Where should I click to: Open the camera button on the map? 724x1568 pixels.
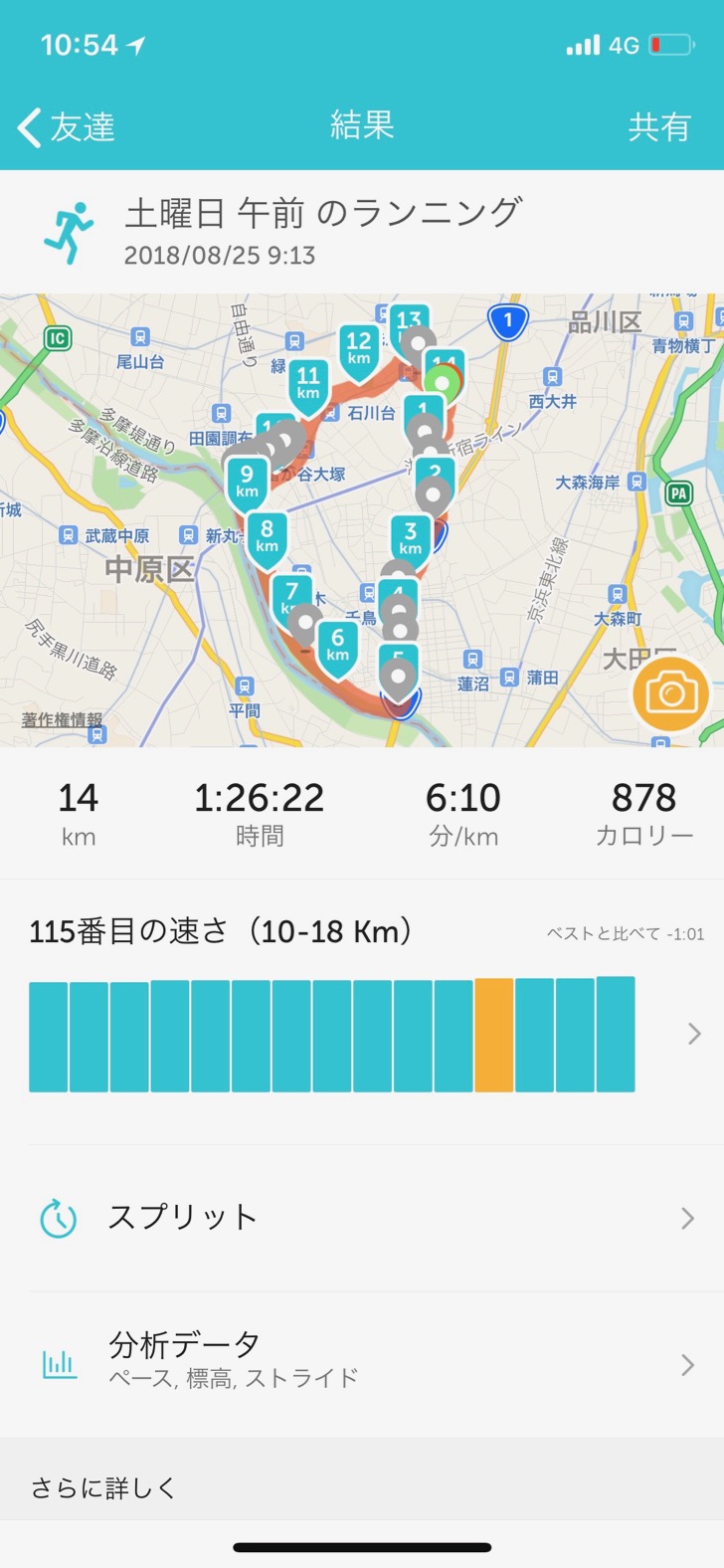tap(671, 693)
